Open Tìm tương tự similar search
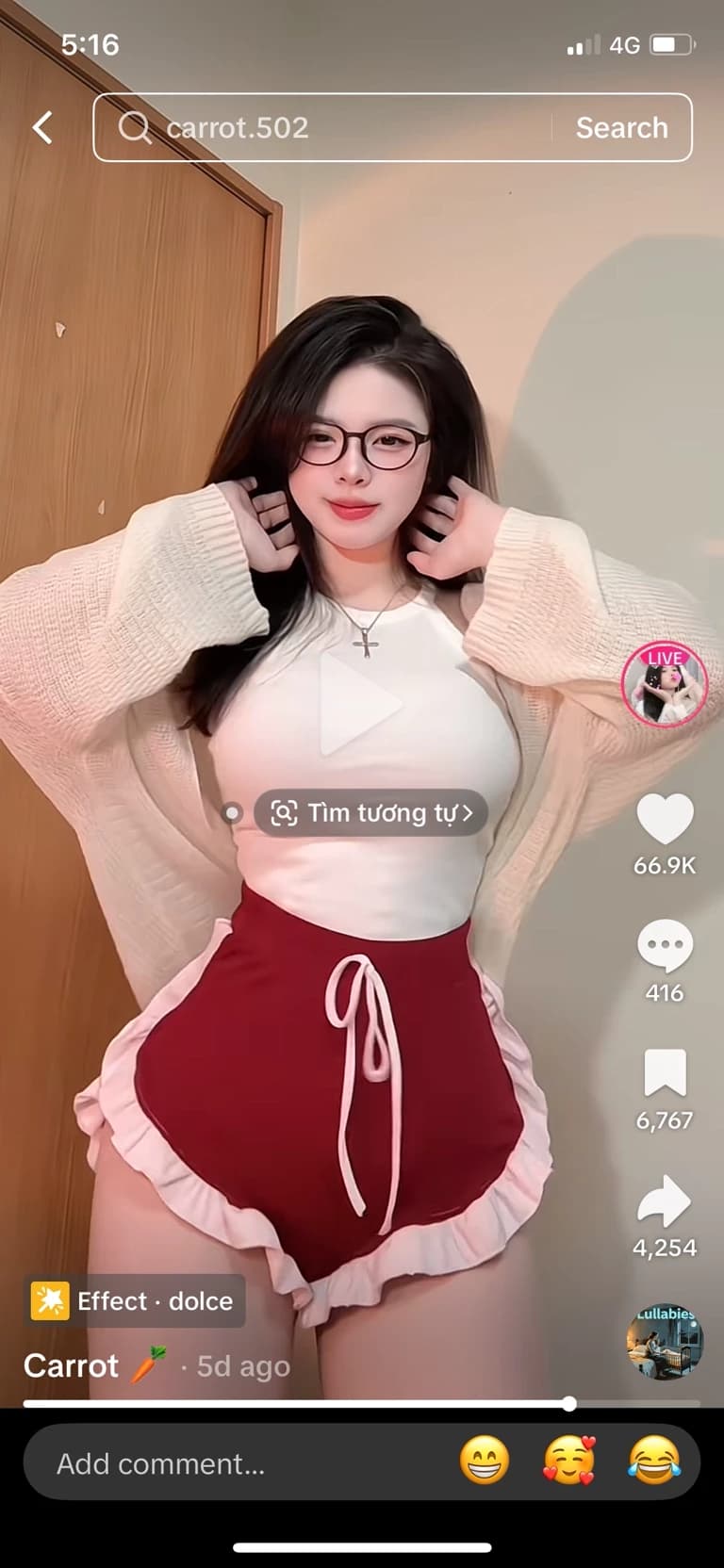Screen dimensions: 724x1568 pos(371,812)
